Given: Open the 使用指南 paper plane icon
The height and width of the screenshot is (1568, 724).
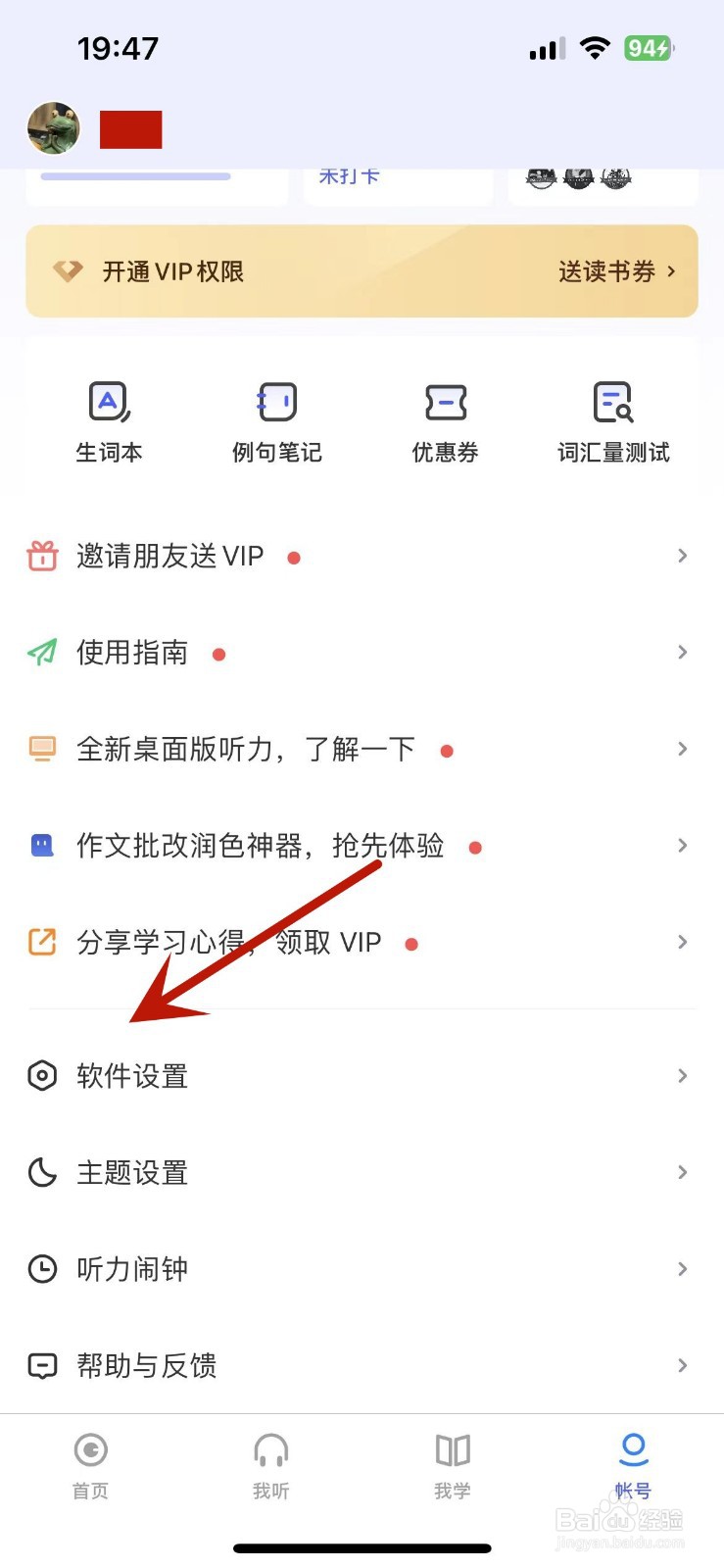Looking at the screenshot, I should click(x=41, y=653).
